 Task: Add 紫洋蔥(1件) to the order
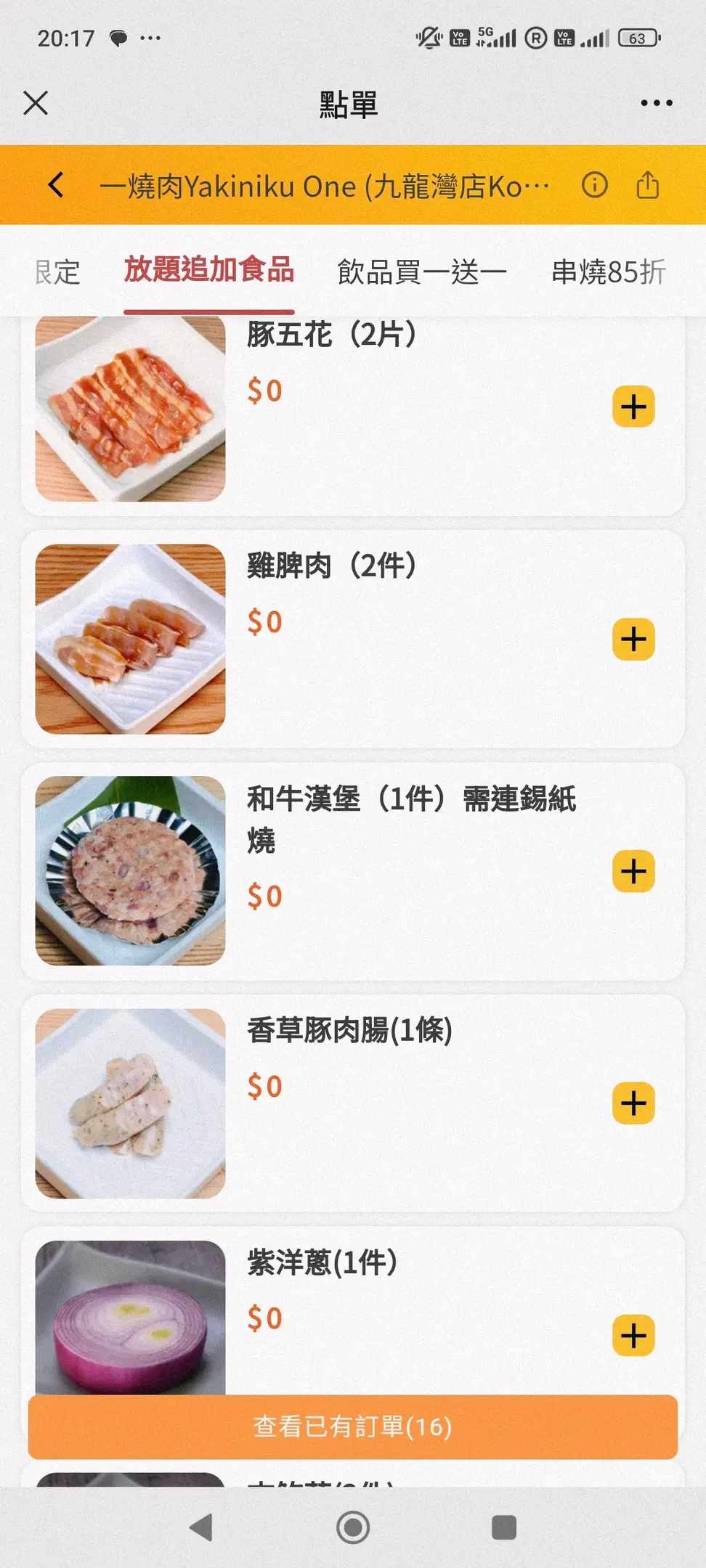point(633,1336)
